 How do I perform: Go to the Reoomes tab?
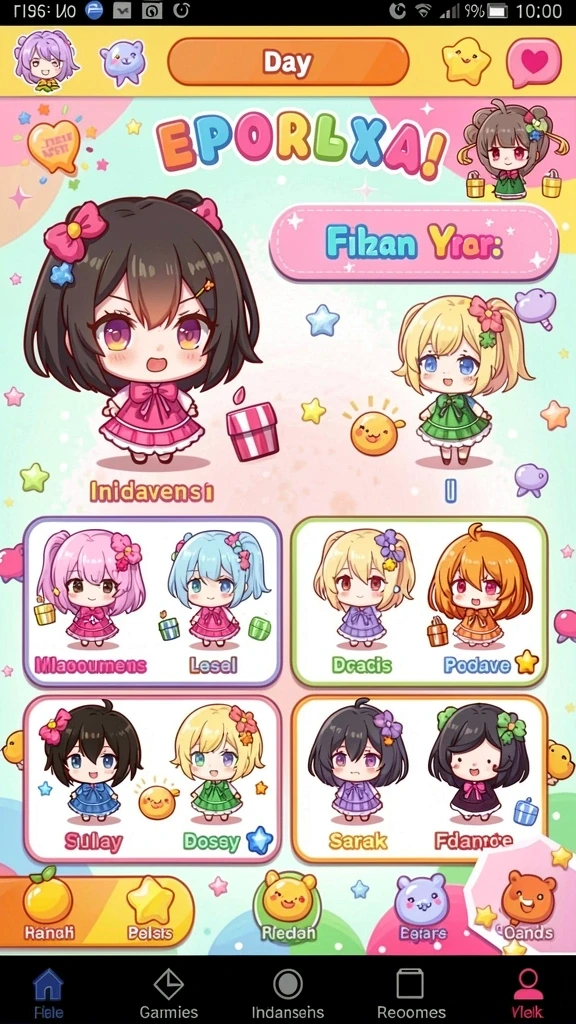411,994
